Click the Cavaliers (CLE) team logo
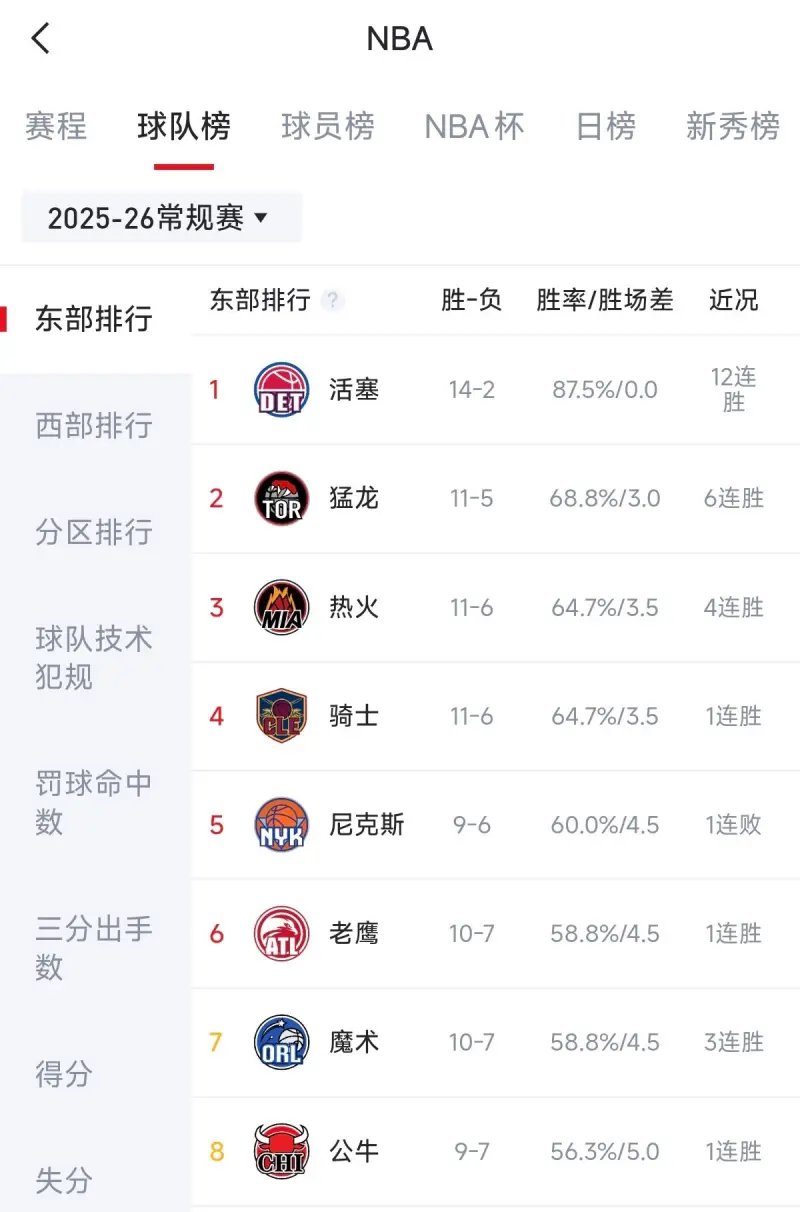 coord(280,716)
